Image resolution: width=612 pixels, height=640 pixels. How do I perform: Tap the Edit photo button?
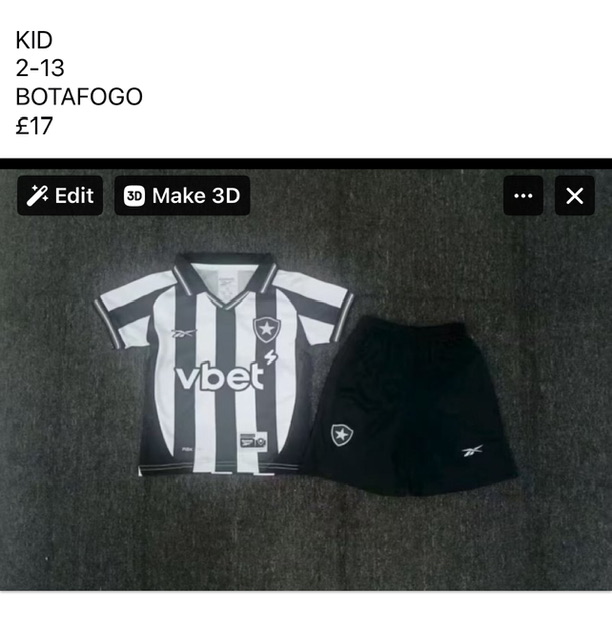(x=60, y=196)
